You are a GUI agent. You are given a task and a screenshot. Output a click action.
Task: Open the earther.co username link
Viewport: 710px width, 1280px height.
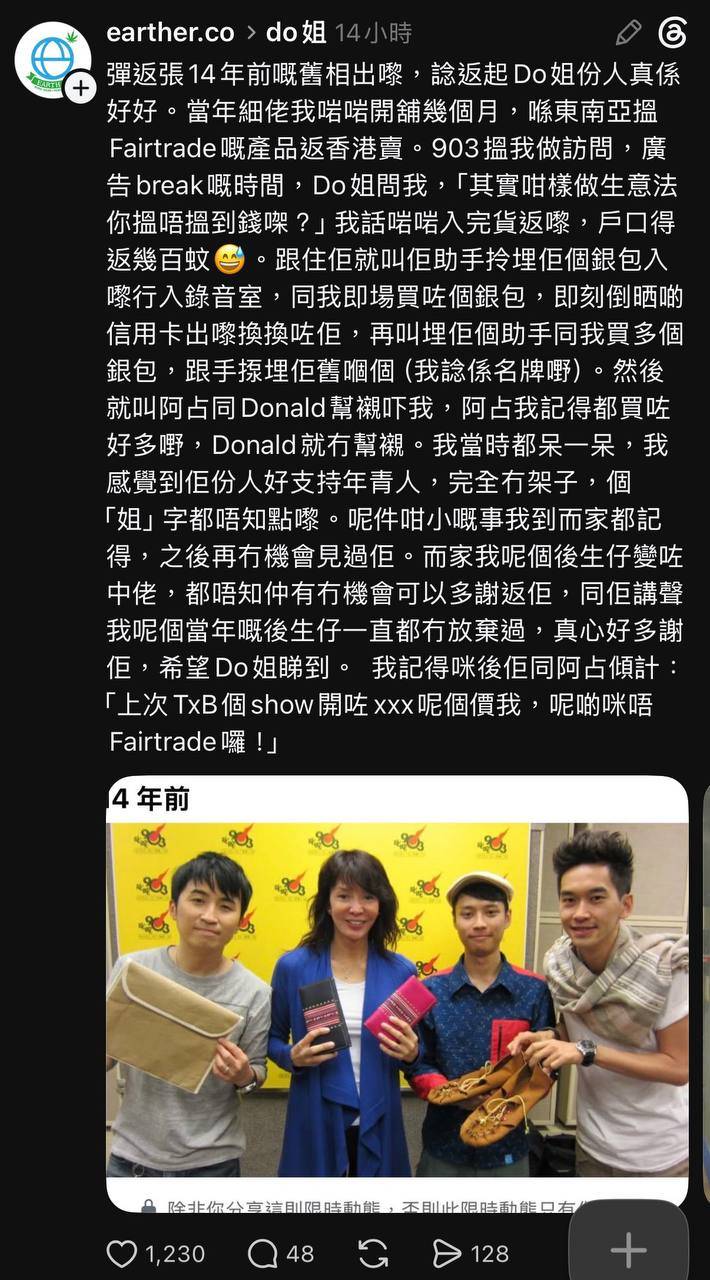[170, 33]
